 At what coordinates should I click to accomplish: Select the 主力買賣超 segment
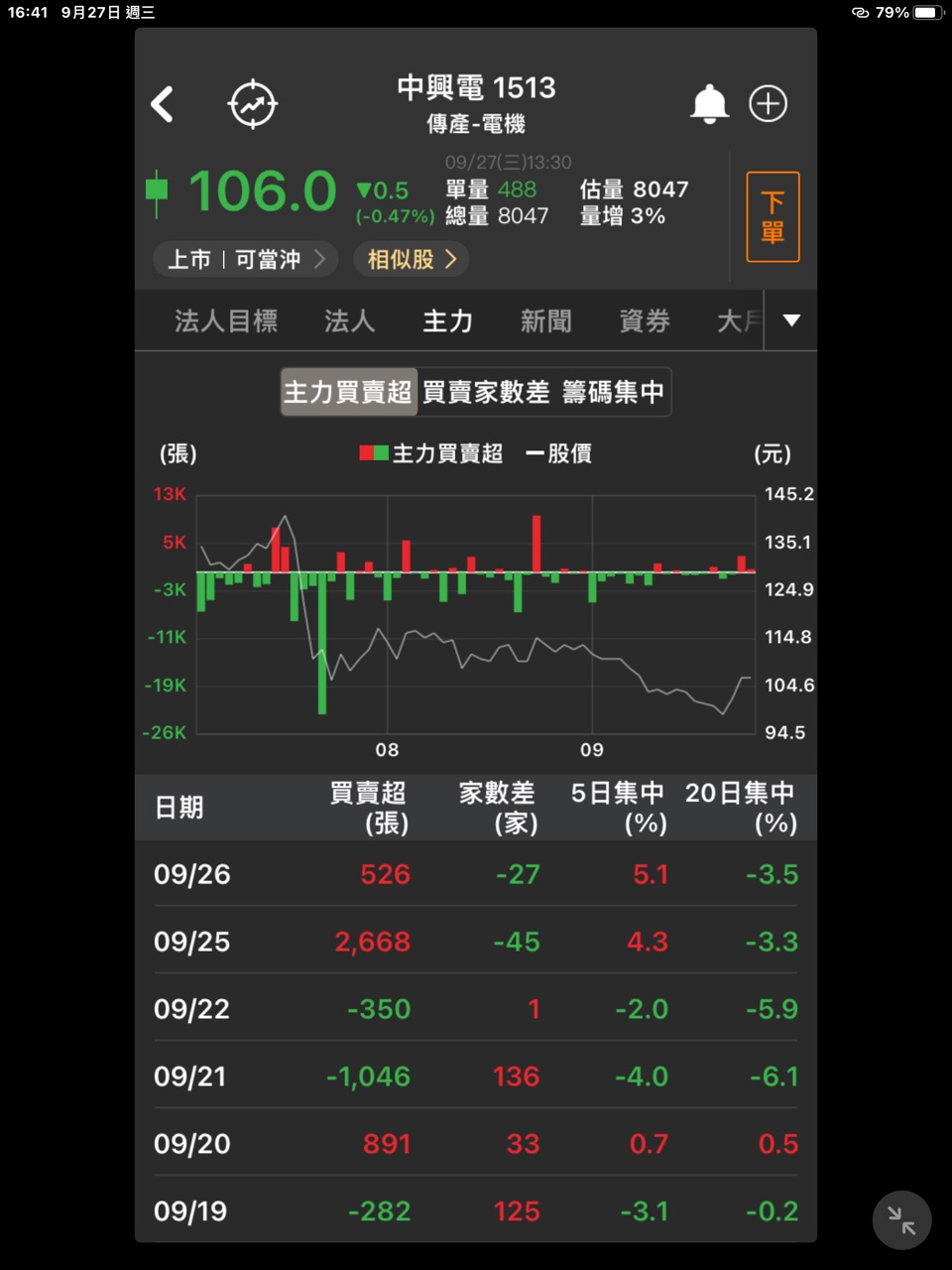click(x=347, y=393)
